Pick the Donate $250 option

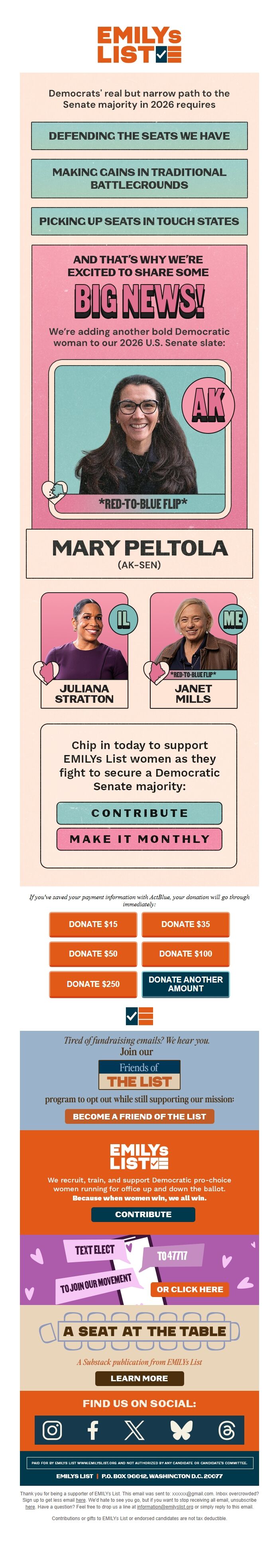tap(93, 984)
